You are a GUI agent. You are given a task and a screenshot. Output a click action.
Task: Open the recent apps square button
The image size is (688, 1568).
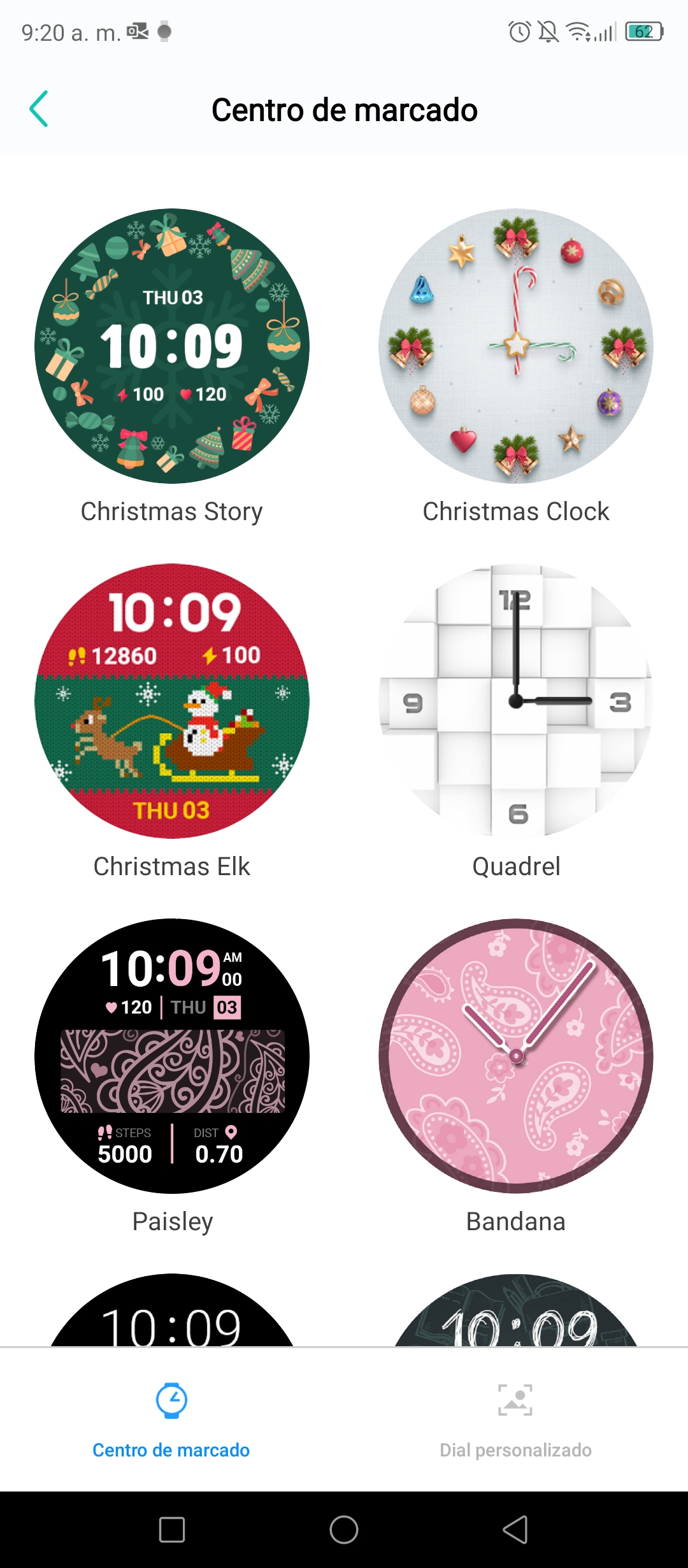(172, 1530)
